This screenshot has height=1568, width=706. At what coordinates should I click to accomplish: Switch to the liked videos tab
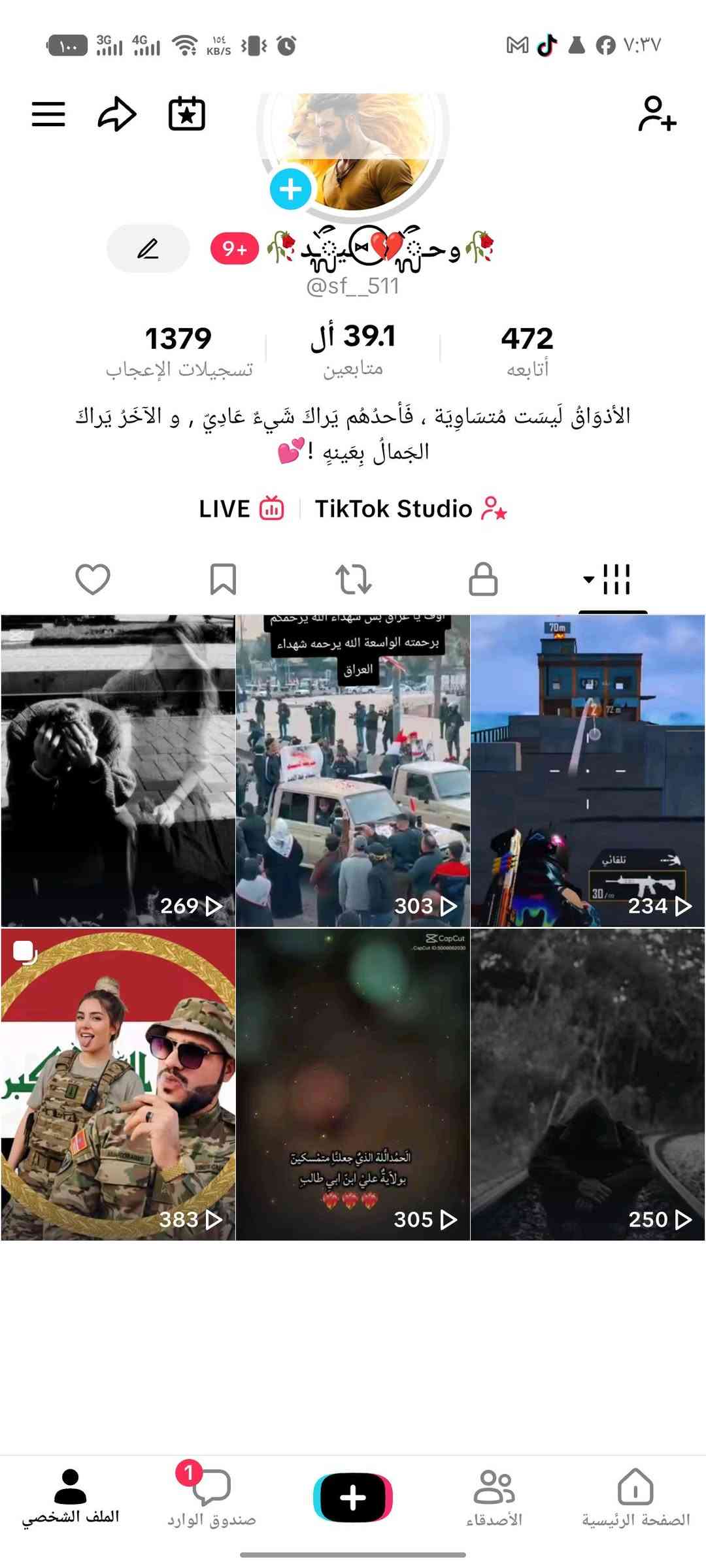pos(93,580)
